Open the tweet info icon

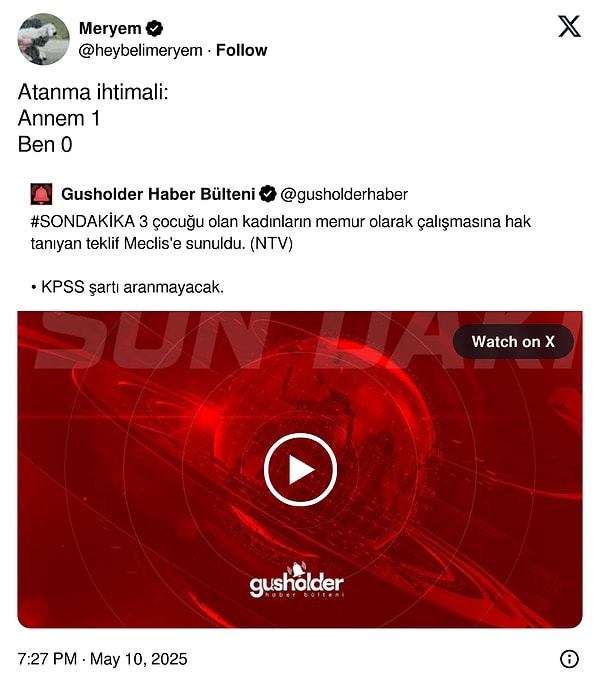coord(569,659)
